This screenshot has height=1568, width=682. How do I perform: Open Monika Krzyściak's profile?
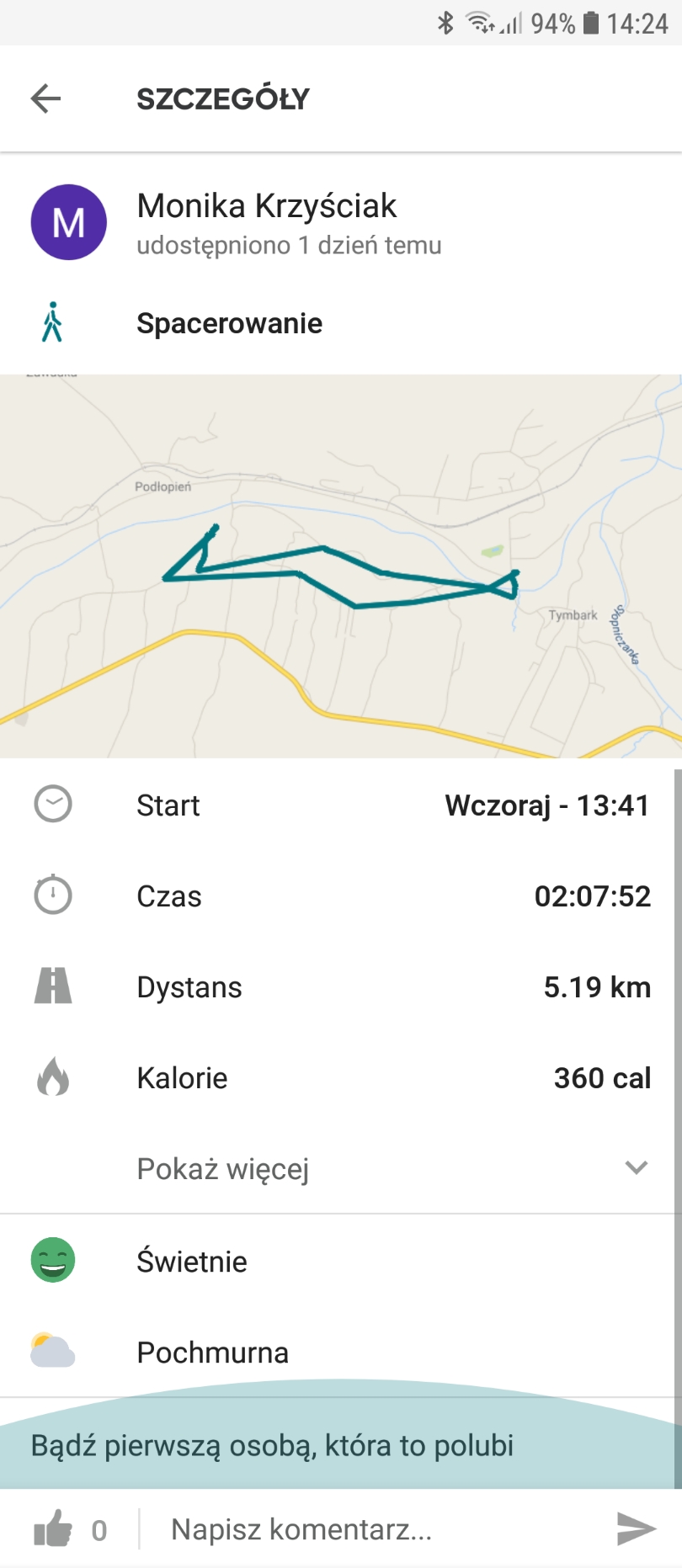click(266, 207)
